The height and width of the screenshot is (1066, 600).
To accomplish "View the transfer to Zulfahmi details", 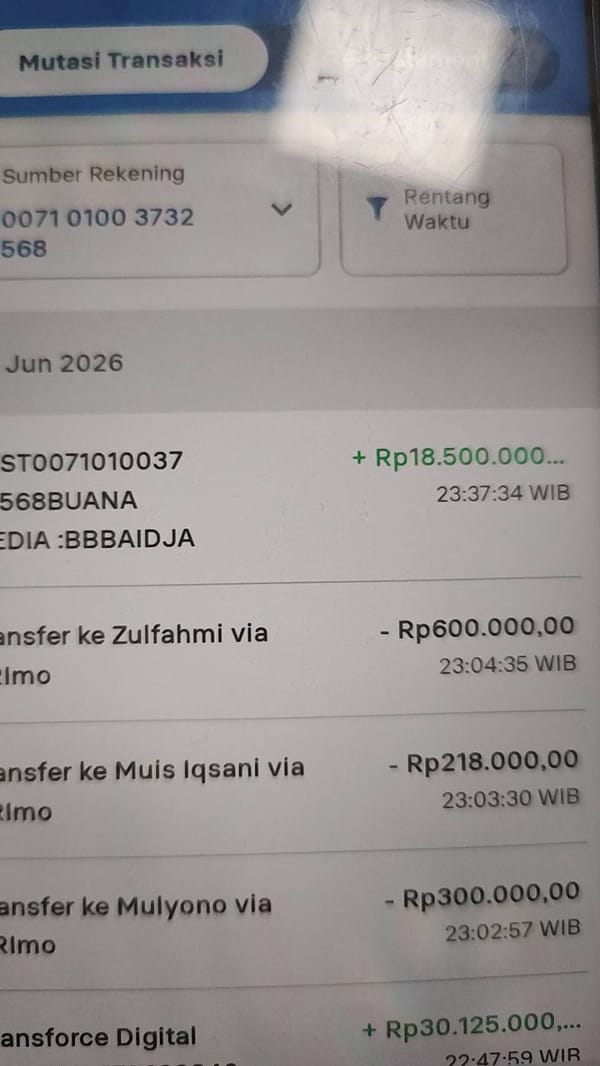I will click(x=291, y=649).
